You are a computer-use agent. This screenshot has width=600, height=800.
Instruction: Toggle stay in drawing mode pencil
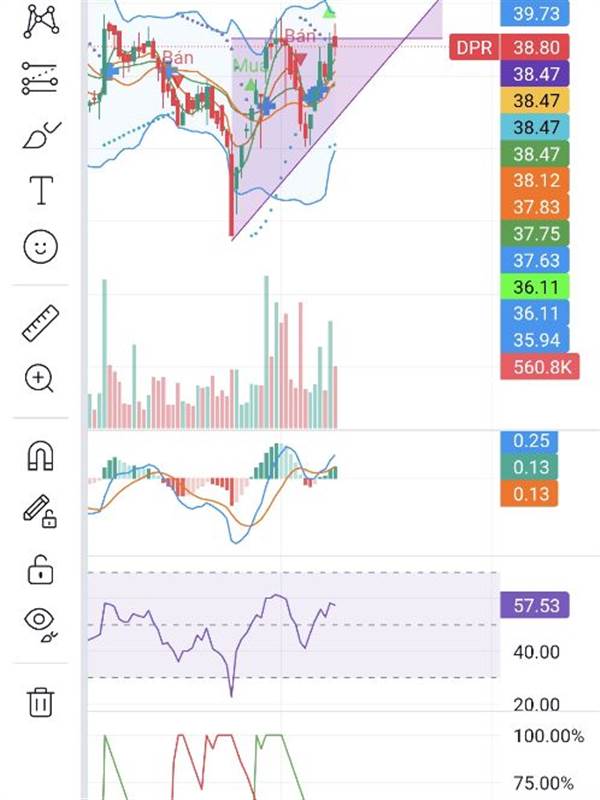pos(40,512)
